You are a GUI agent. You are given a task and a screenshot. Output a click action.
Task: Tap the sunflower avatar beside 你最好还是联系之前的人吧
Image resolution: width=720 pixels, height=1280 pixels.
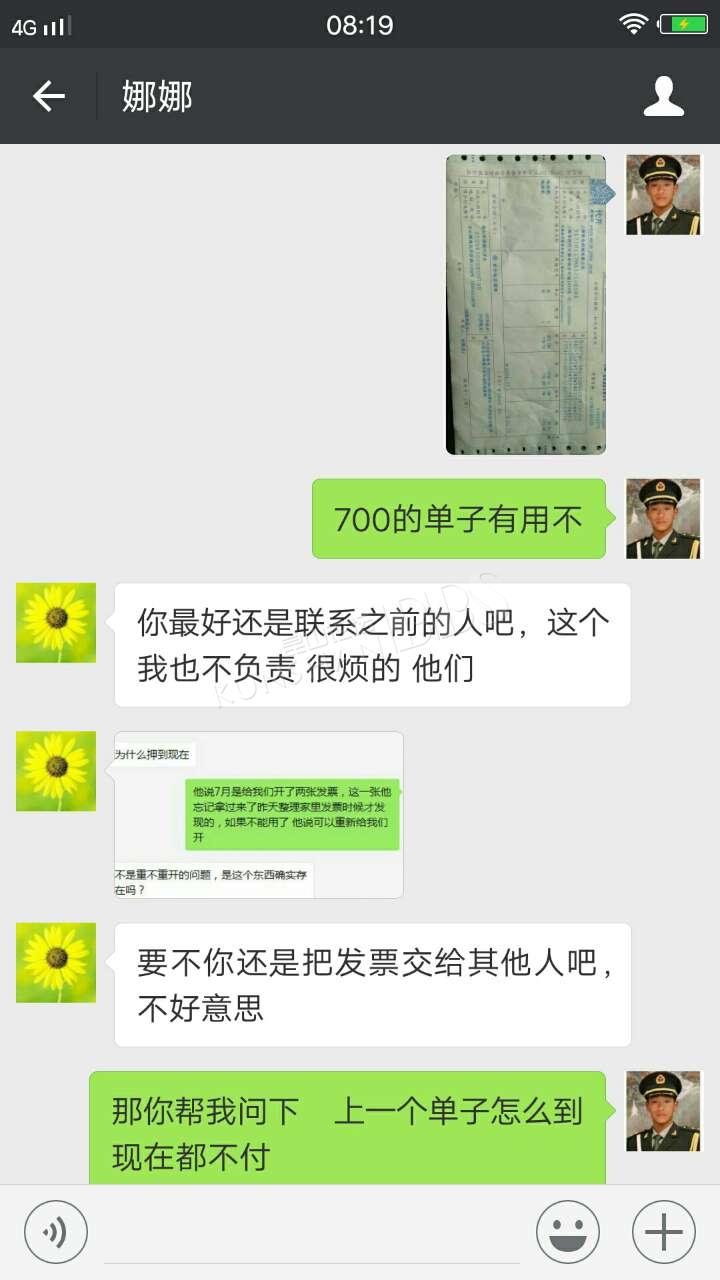click(56, 623)
